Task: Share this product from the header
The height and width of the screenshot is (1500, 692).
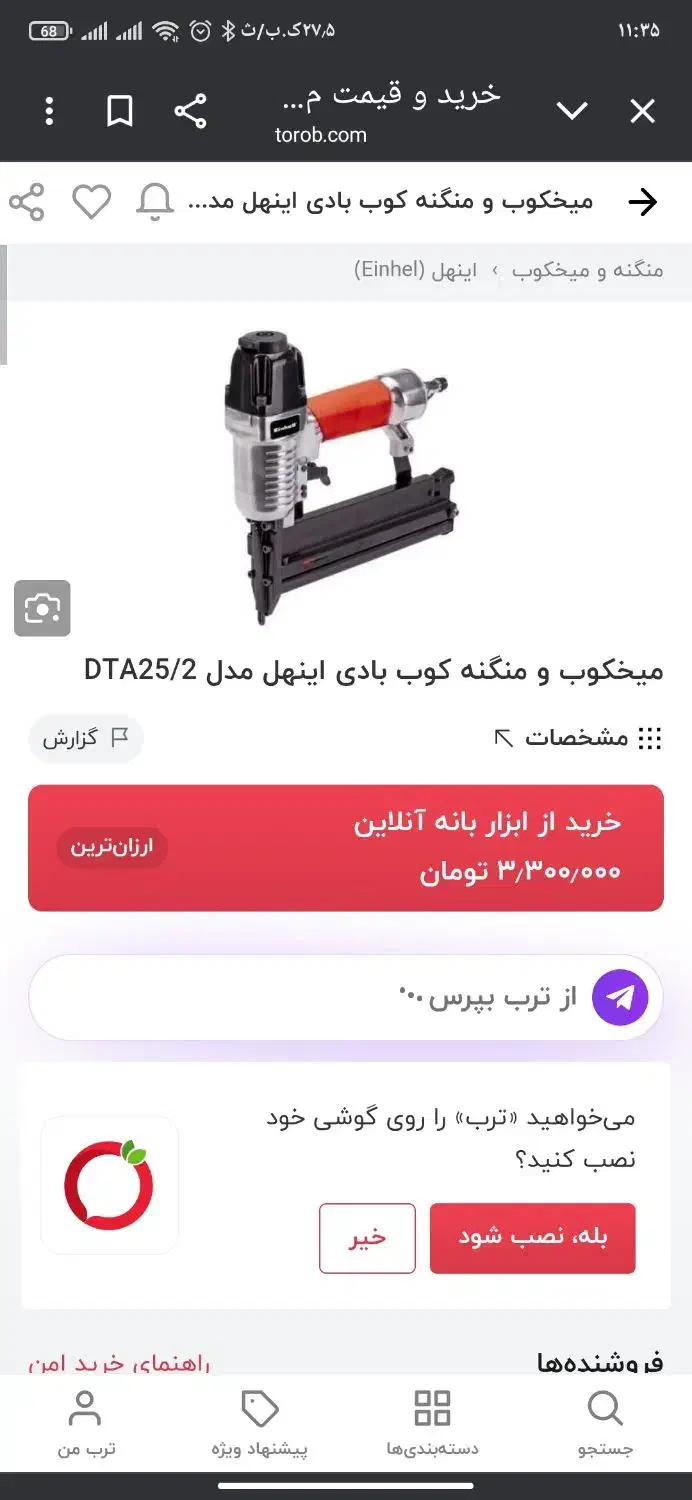Action: (27, 202)
